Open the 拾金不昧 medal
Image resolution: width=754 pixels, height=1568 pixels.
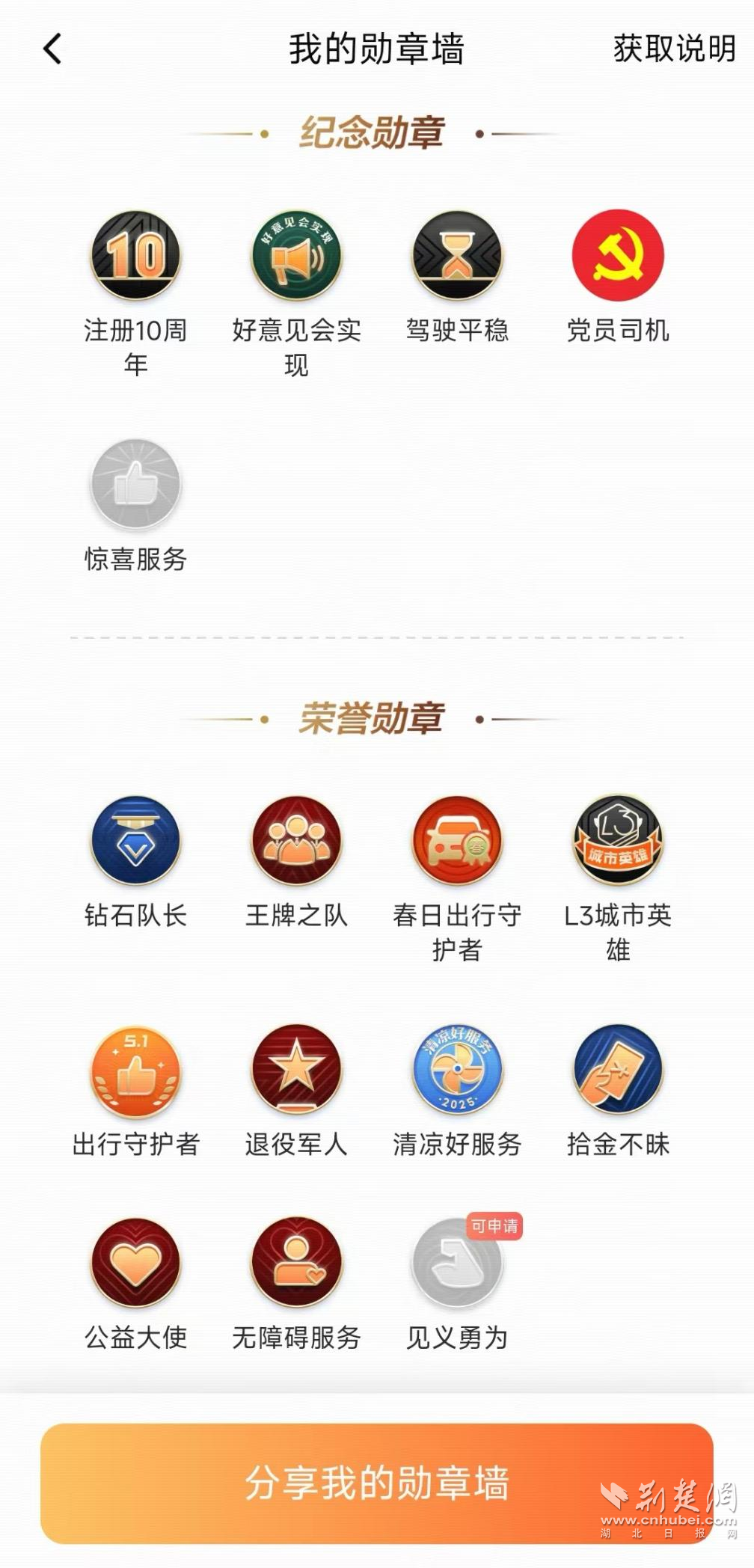pyautogui.click(x=618, y=1071)
